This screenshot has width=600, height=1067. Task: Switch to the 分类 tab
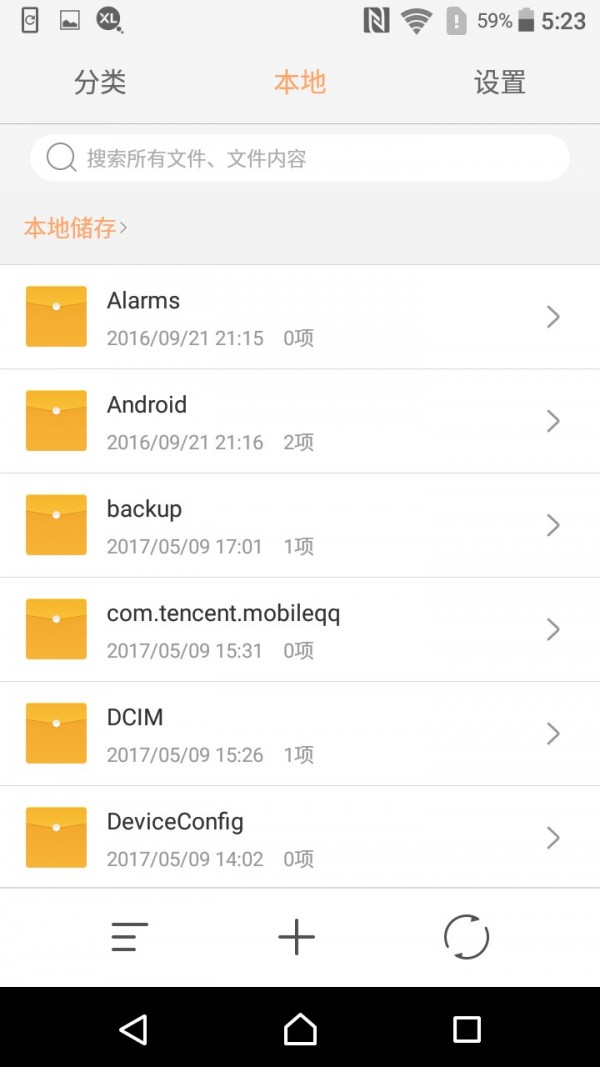coord(100,82)
